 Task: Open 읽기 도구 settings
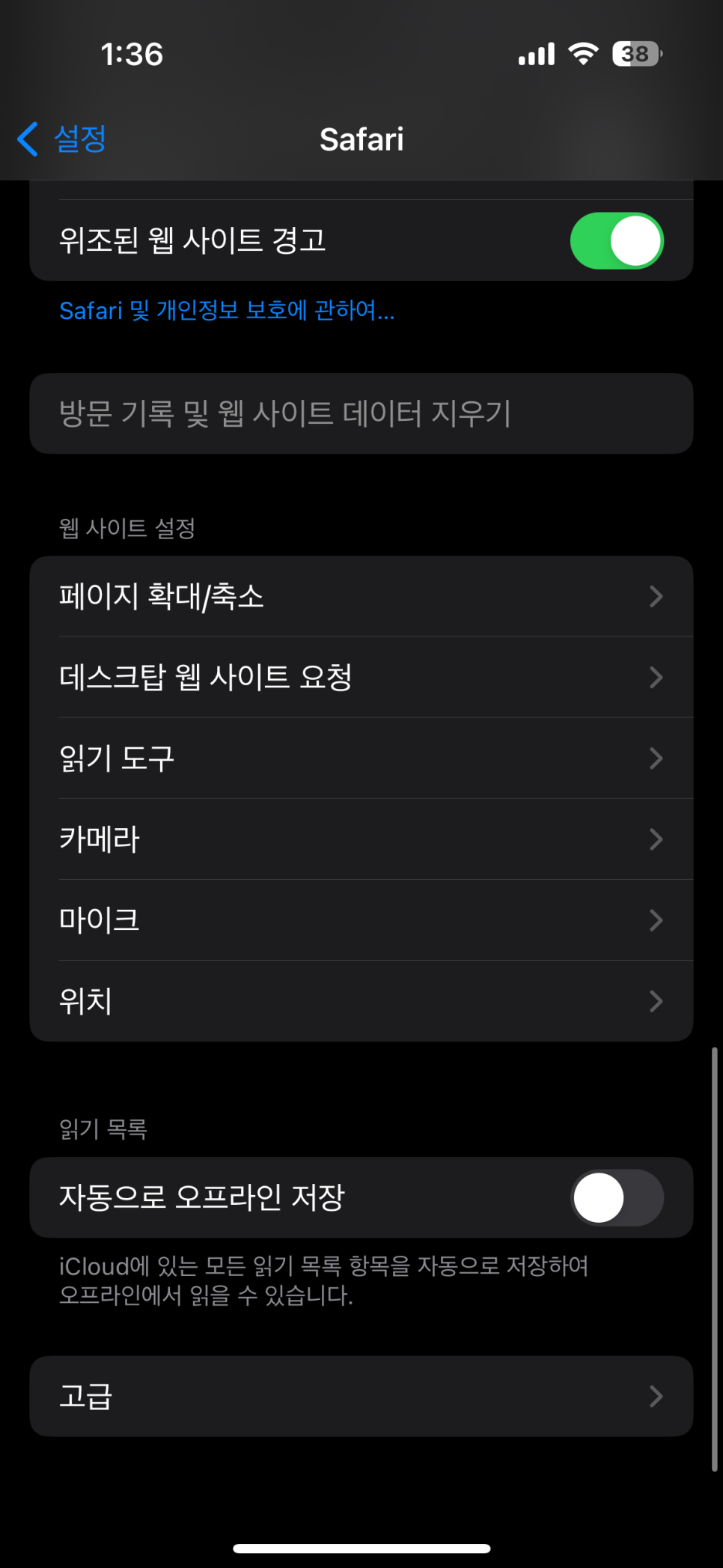pyautogui.click(x=361, y=758)
